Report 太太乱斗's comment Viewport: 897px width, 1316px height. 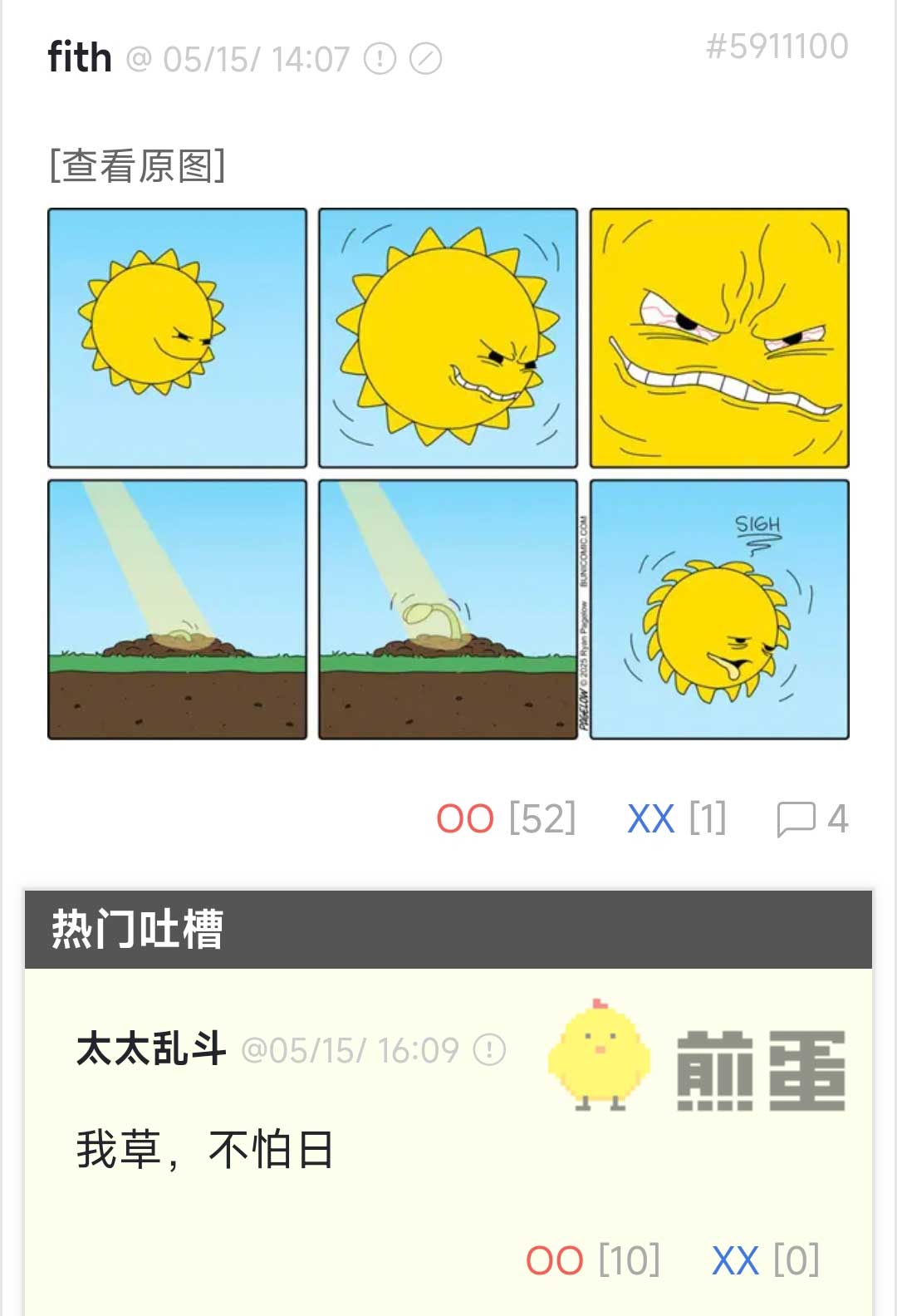pos(489,1050)
